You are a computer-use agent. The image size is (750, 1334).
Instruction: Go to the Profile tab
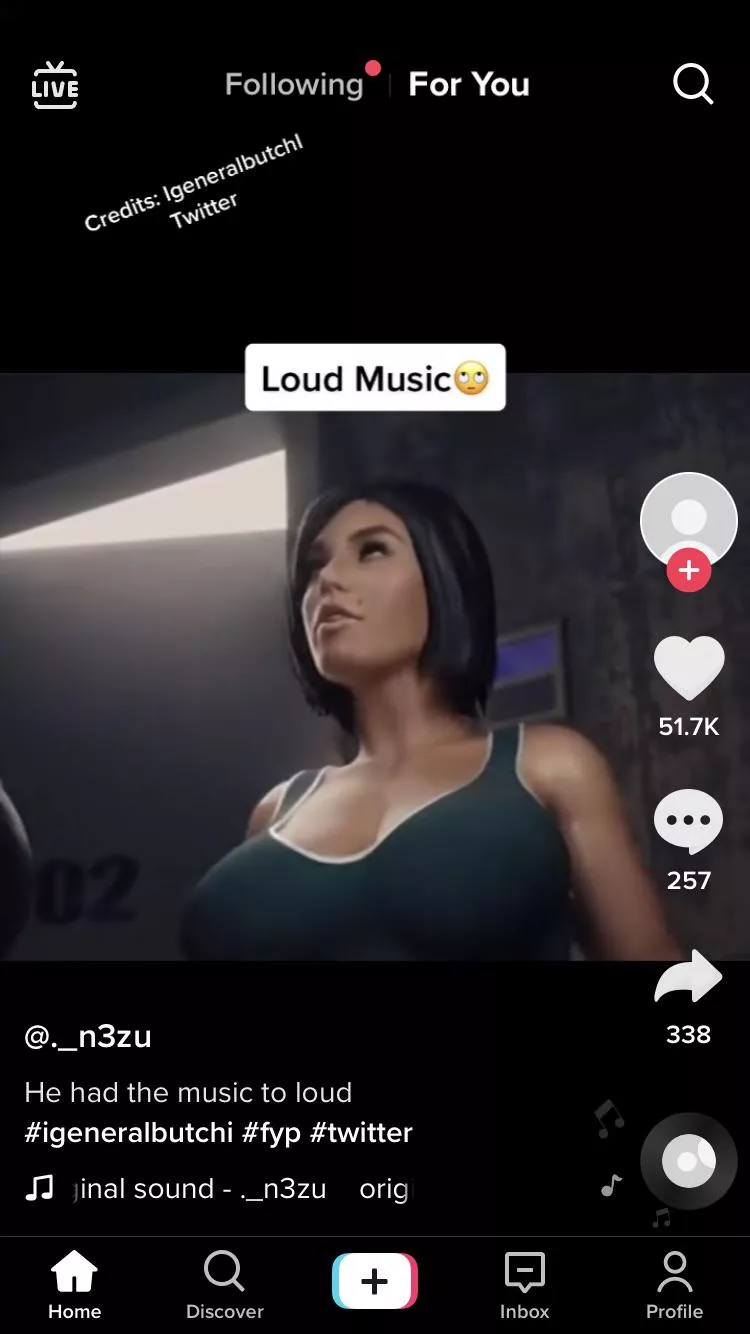674,1286
